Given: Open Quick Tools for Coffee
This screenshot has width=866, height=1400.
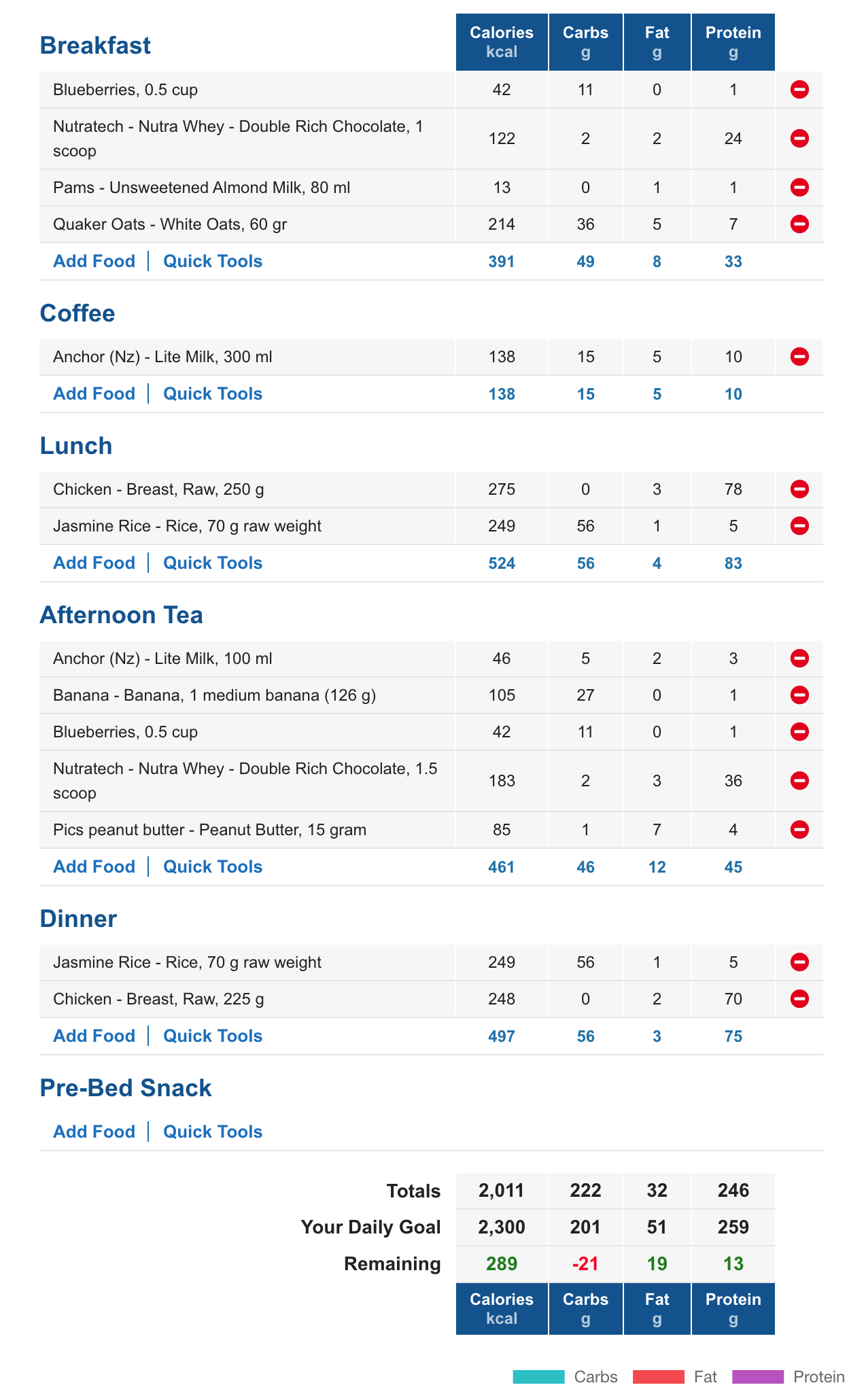Looking at the screenshot, I should 213,394.
